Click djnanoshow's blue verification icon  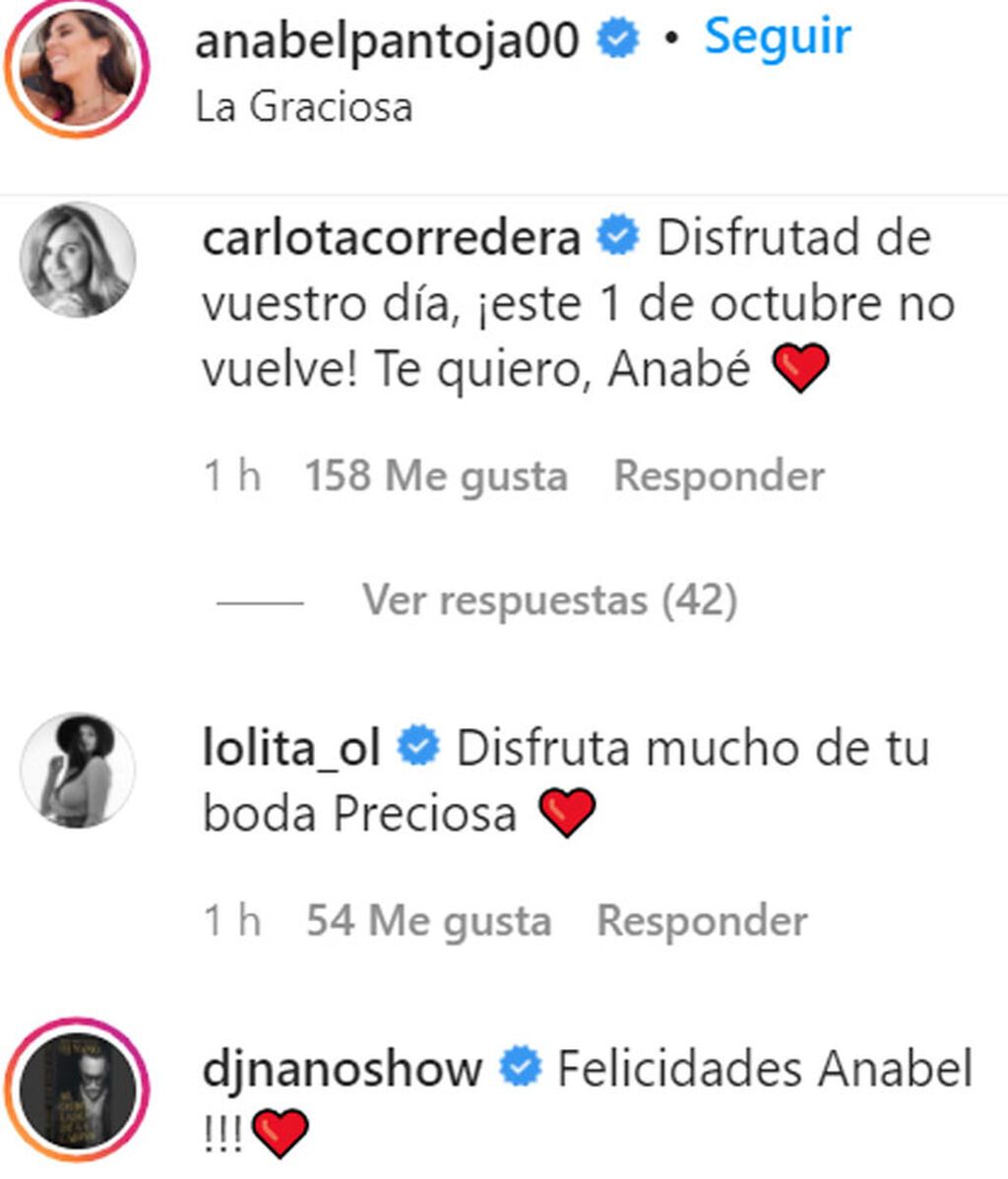[519, 1065]
